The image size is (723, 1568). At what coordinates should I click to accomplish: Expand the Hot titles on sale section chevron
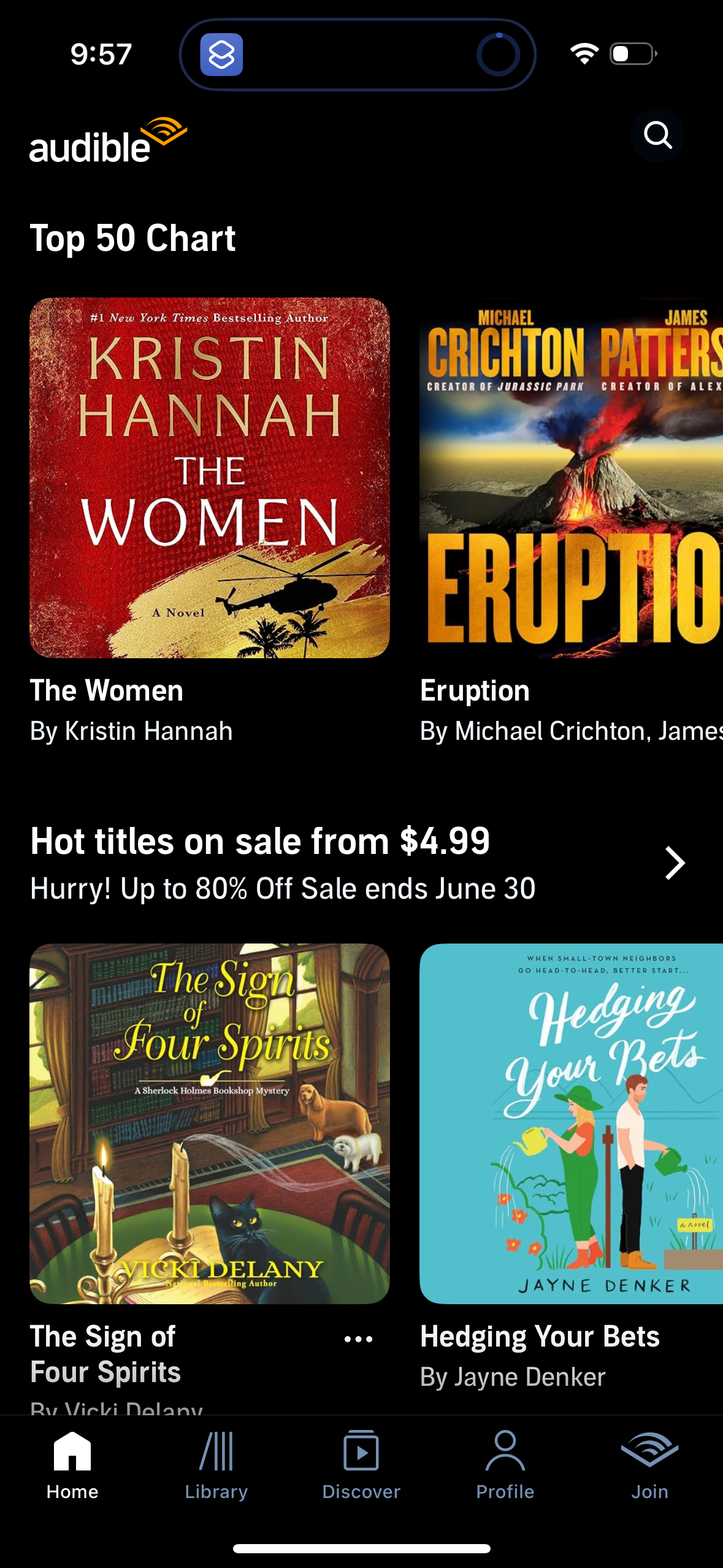tap(673, 863)
